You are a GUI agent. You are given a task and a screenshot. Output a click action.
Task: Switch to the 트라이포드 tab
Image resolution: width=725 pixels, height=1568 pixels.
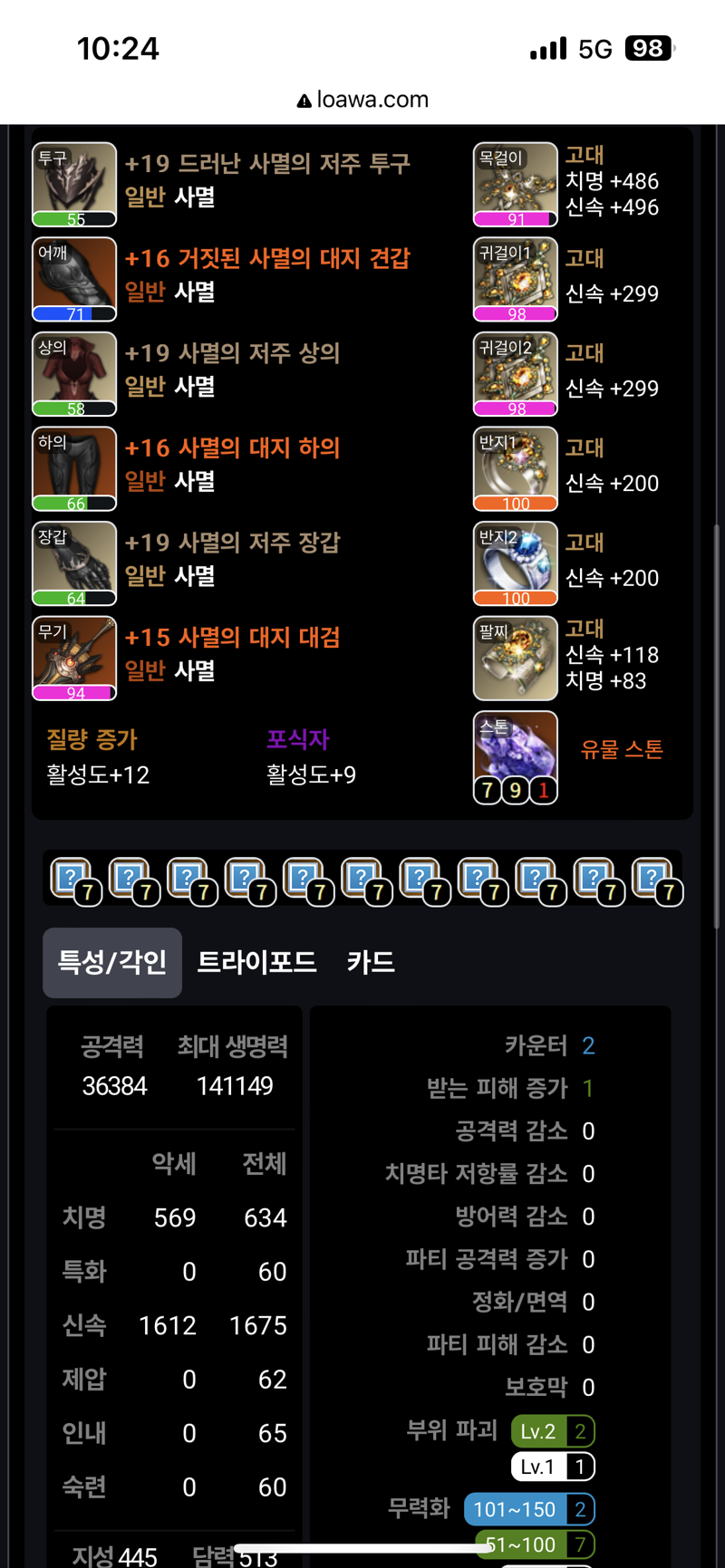pos(256,962)
